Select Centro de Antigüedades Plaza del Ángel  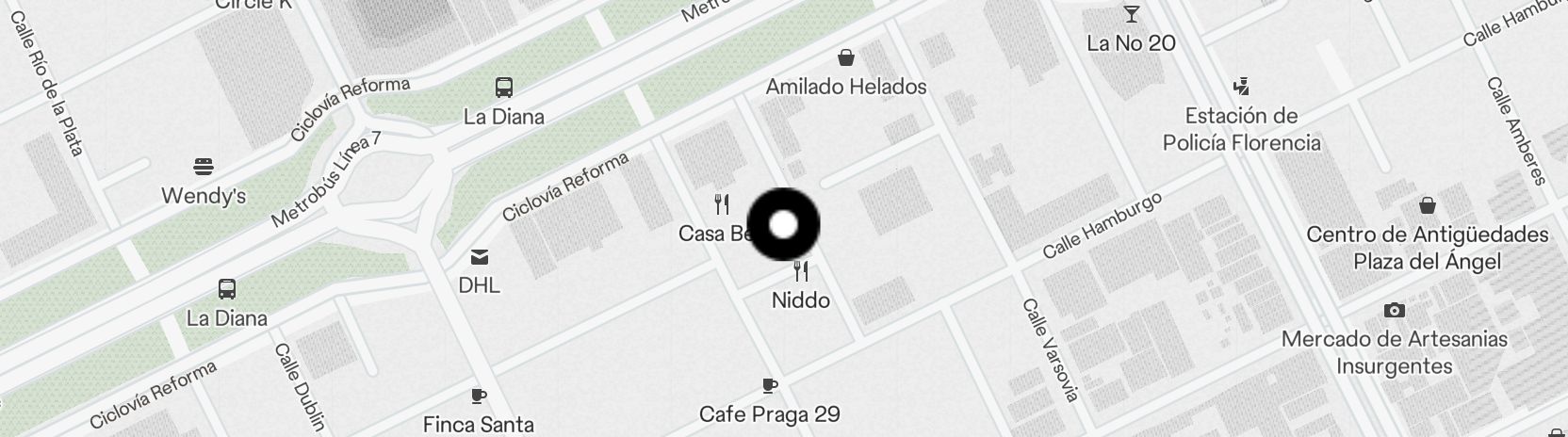click(1428, 205)
